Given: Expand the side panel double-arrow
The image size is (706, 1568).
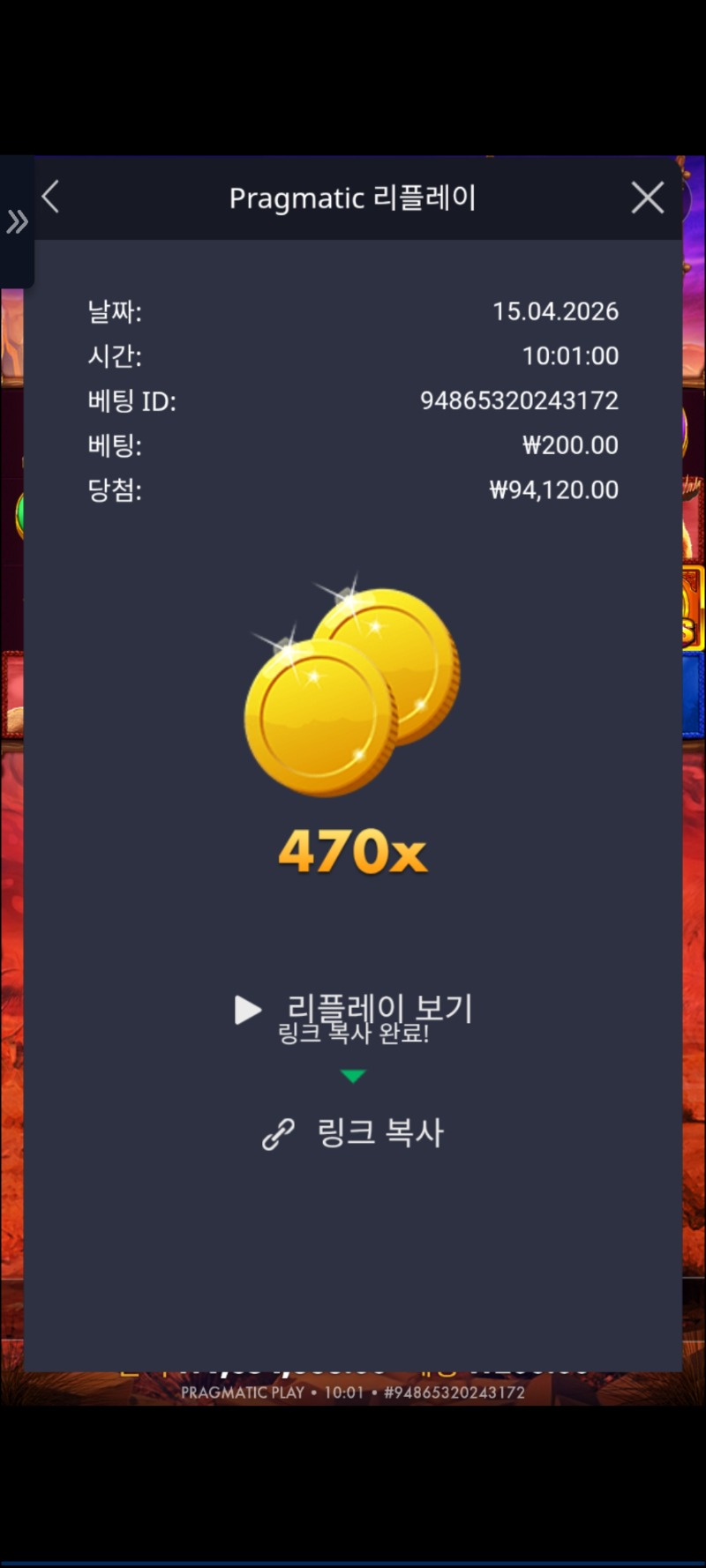Looking at the screenshot, I should 17,222.
